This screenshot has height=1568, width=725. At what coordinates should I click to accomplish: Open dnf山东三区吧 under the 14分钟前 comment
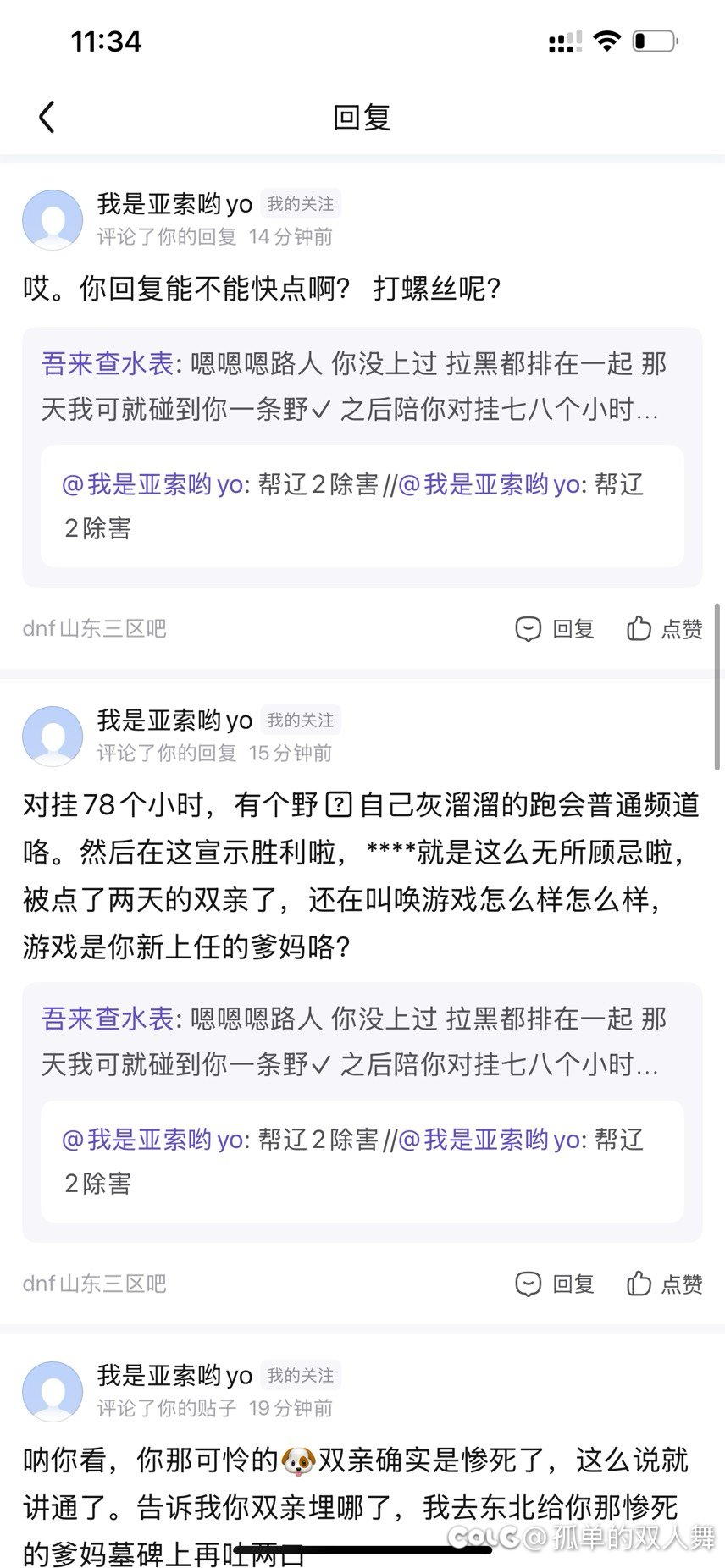(x=94, y=628)
